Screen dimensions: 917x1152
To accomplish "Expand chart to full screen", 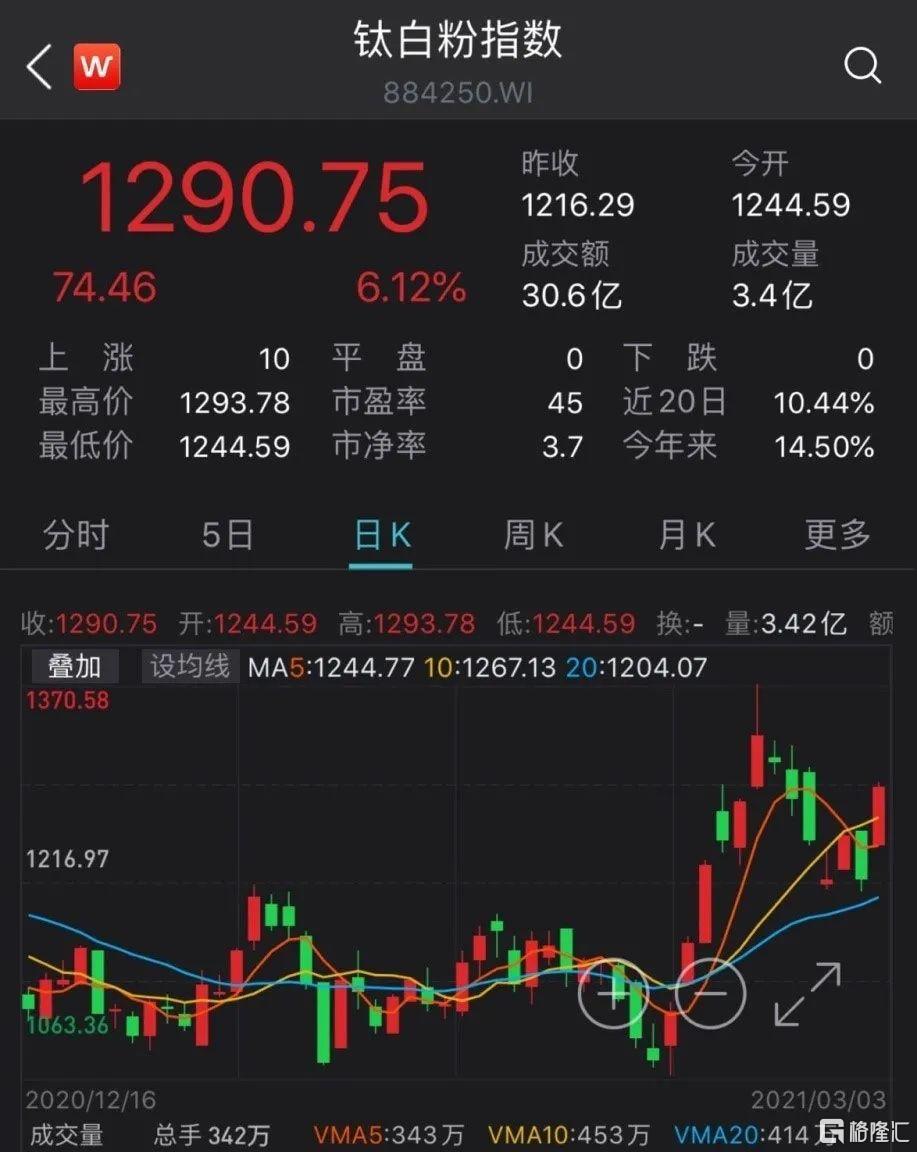I will click(x=808, y=994).
